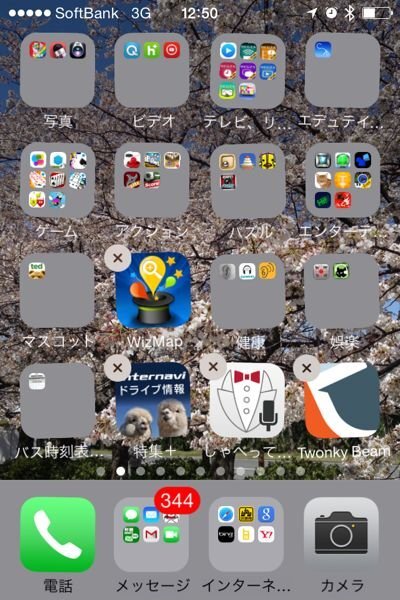
Task: Open the 健康 folder
Action: pyautogui.click(x=247, y=290)
